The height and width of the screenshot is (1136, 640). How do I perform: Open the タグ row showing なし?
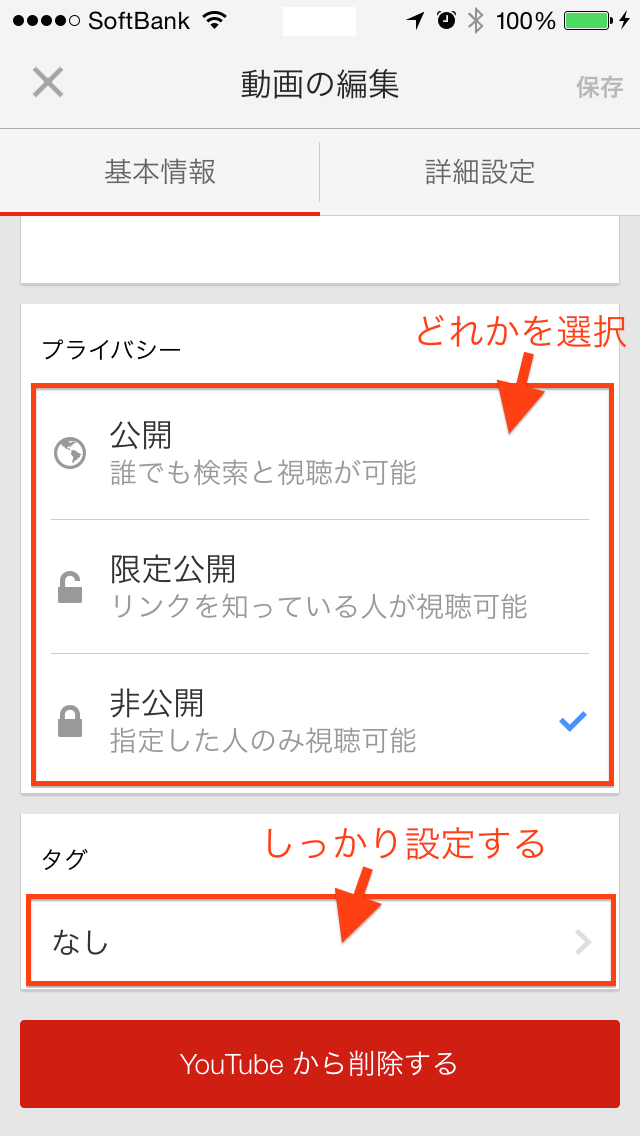click(320, 942)
